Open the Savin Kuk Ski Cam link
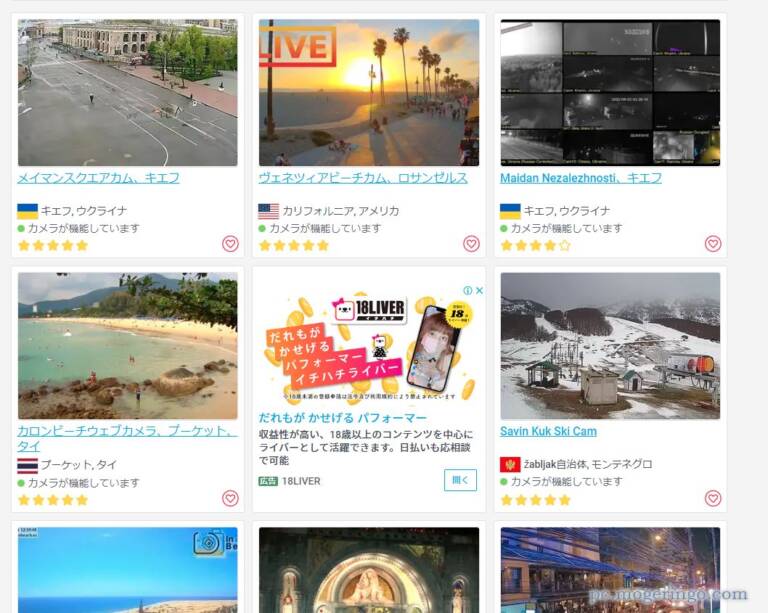The height and width of the screenshot is (613, 768). click(x=548, y=431)
